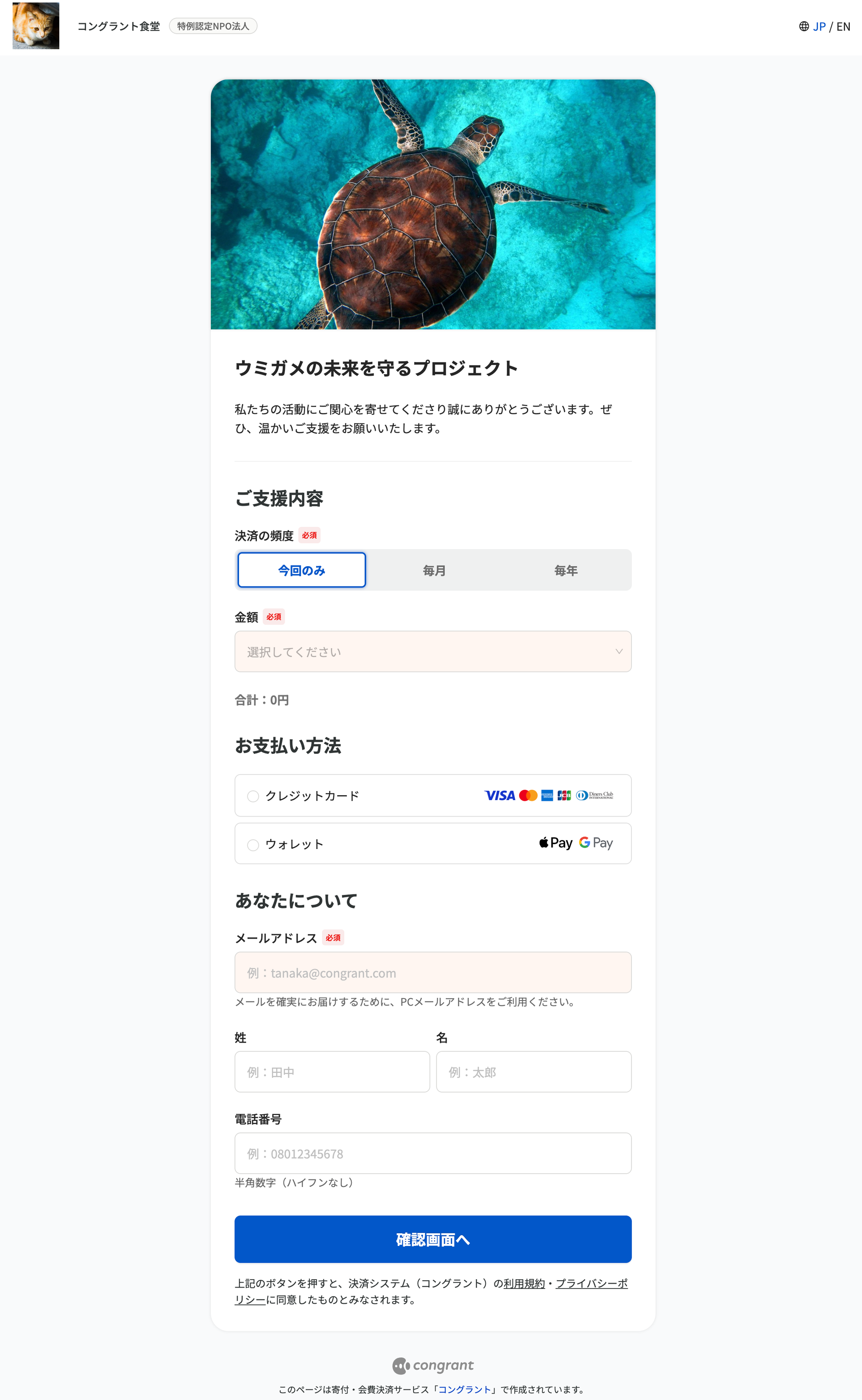
Task: Open the 利用規約 terms link
Action: pyautogui.click(x=524, y=1283)
